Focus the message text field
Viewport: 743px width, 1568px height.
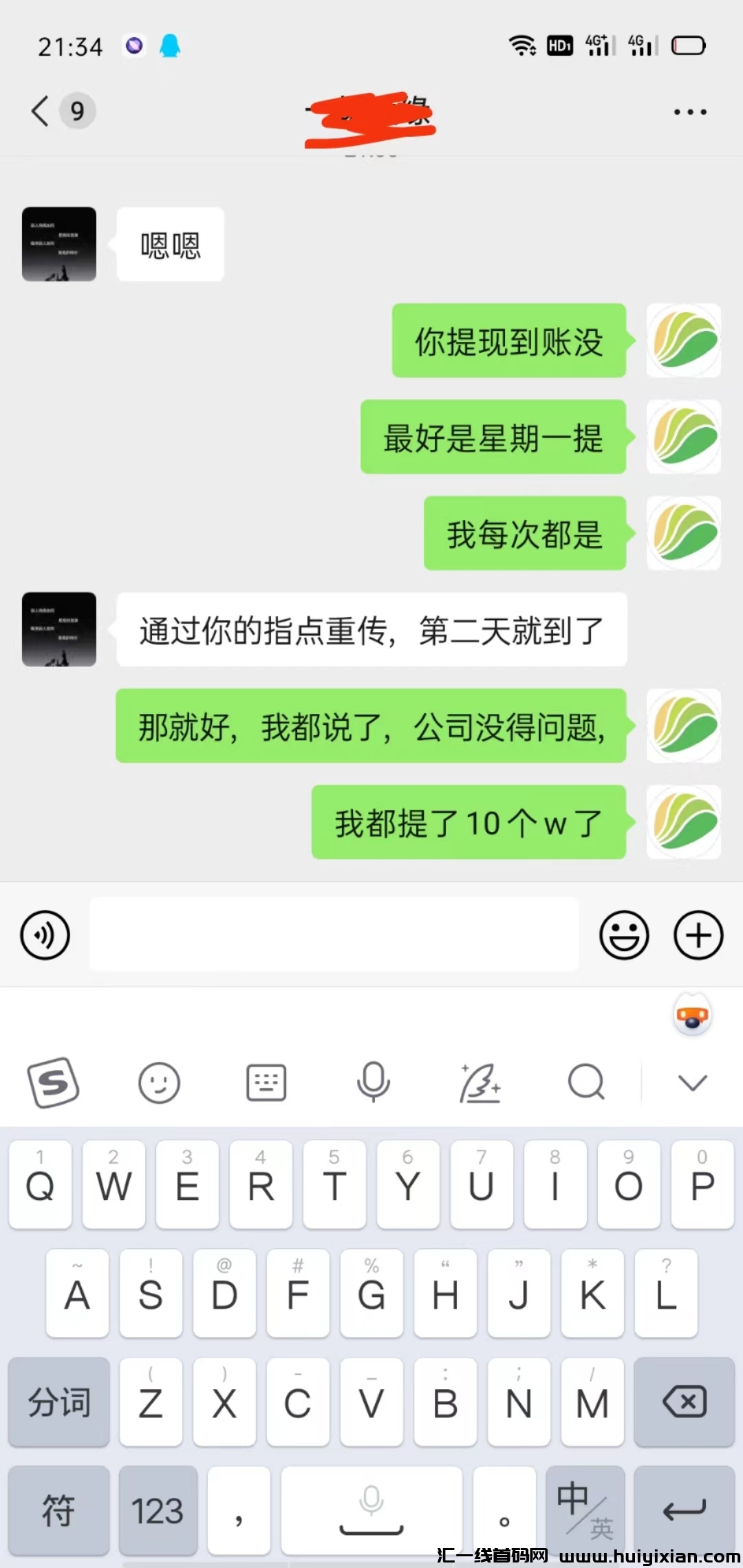[334, 935]
